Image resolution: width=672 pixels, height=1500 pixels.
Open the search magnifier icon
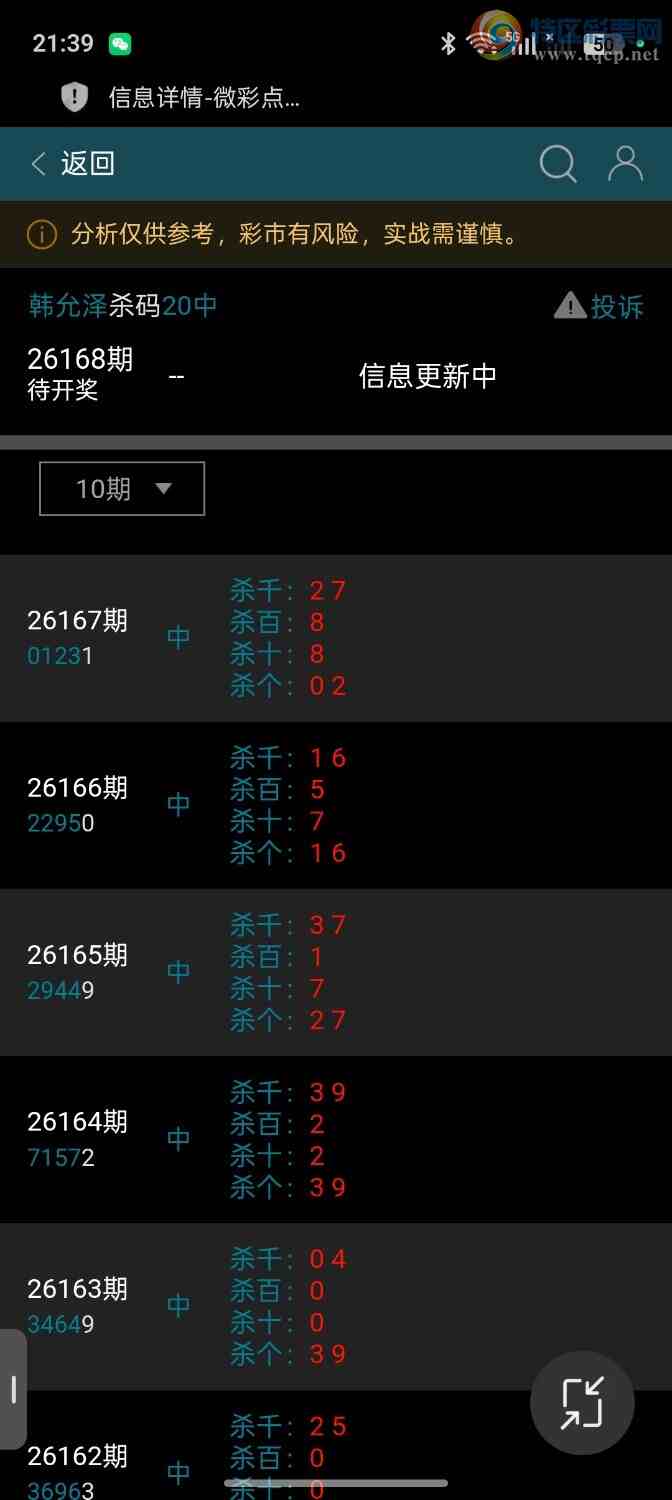pos(558,164)
